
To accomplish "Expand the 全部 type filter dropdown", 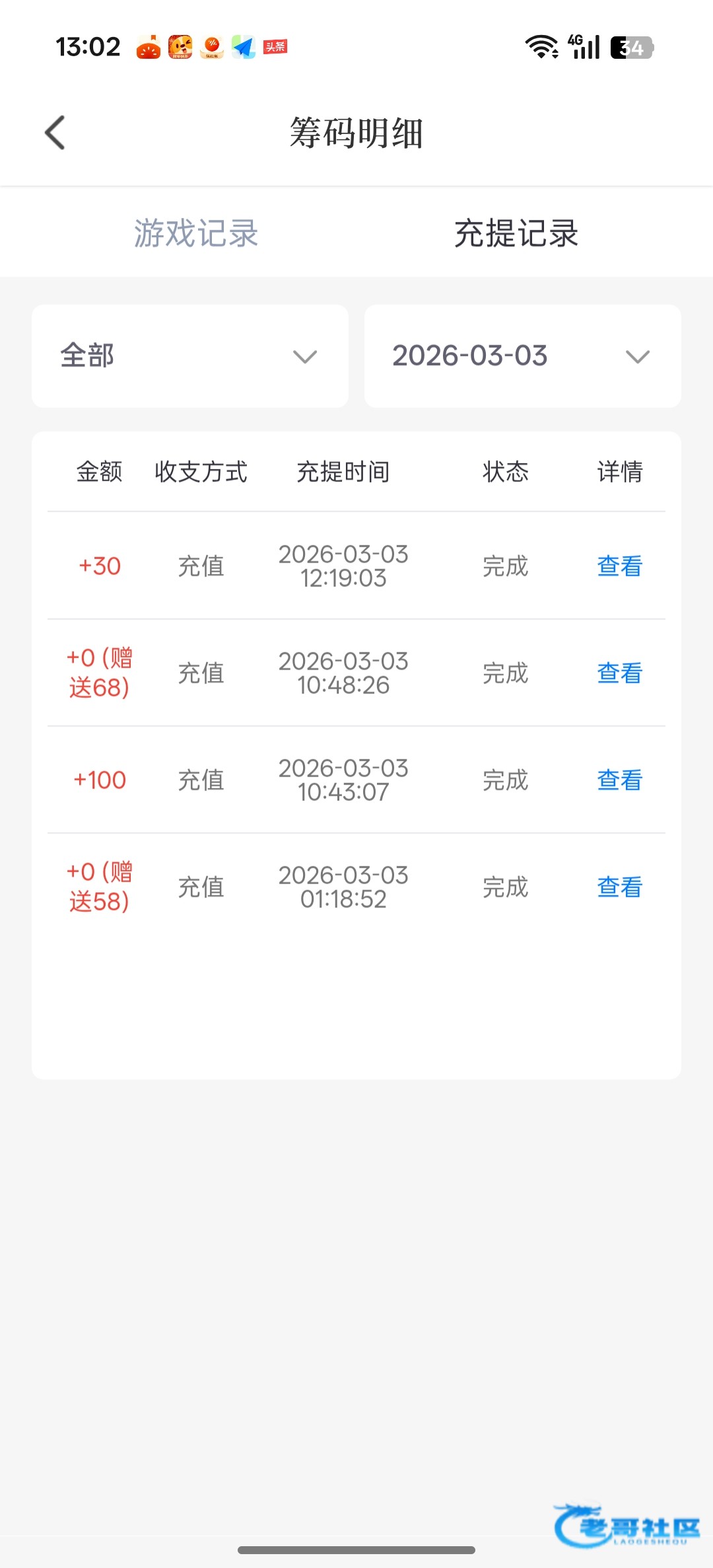I will 190,356.
